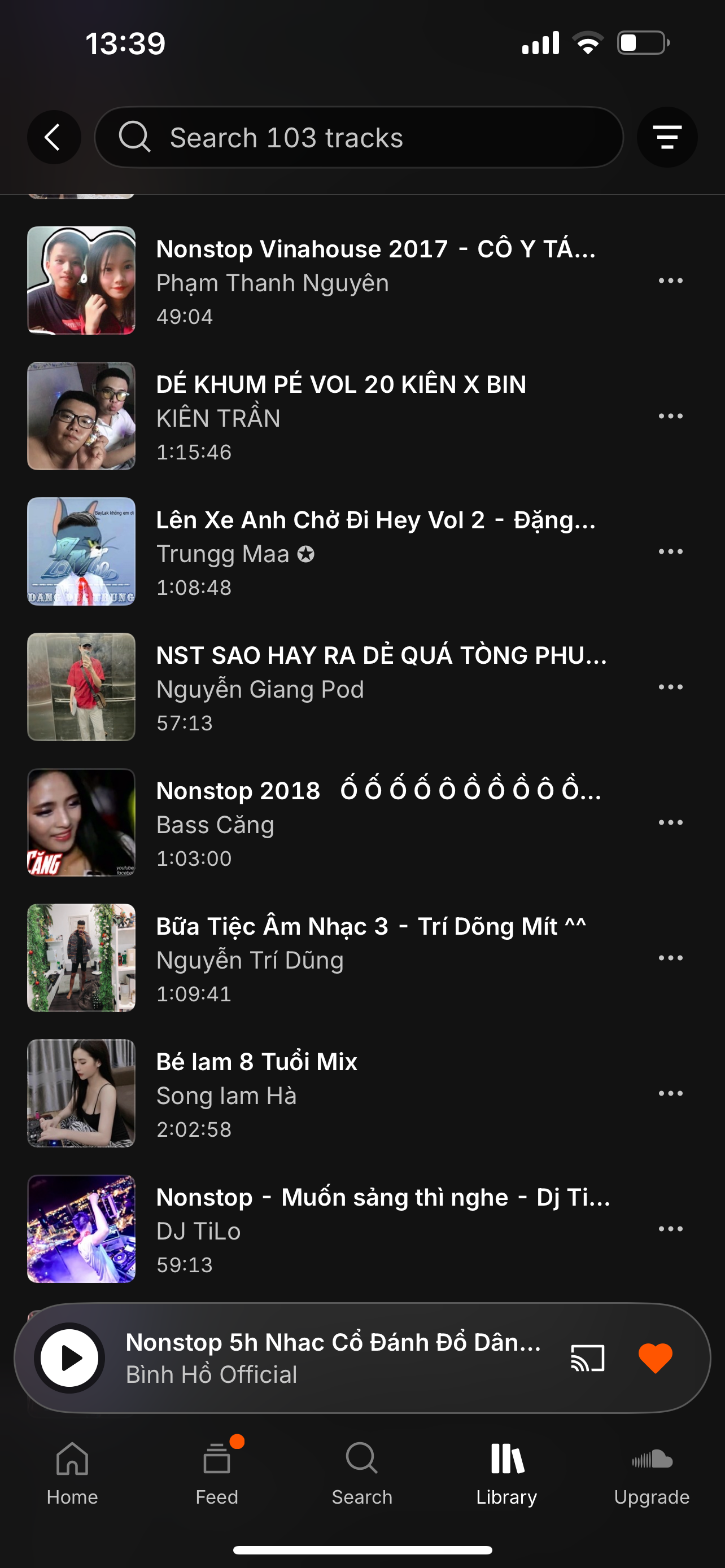725x1568 pixels.
Task: Focus the Search 103 tracks field
Action: point(359,137)
